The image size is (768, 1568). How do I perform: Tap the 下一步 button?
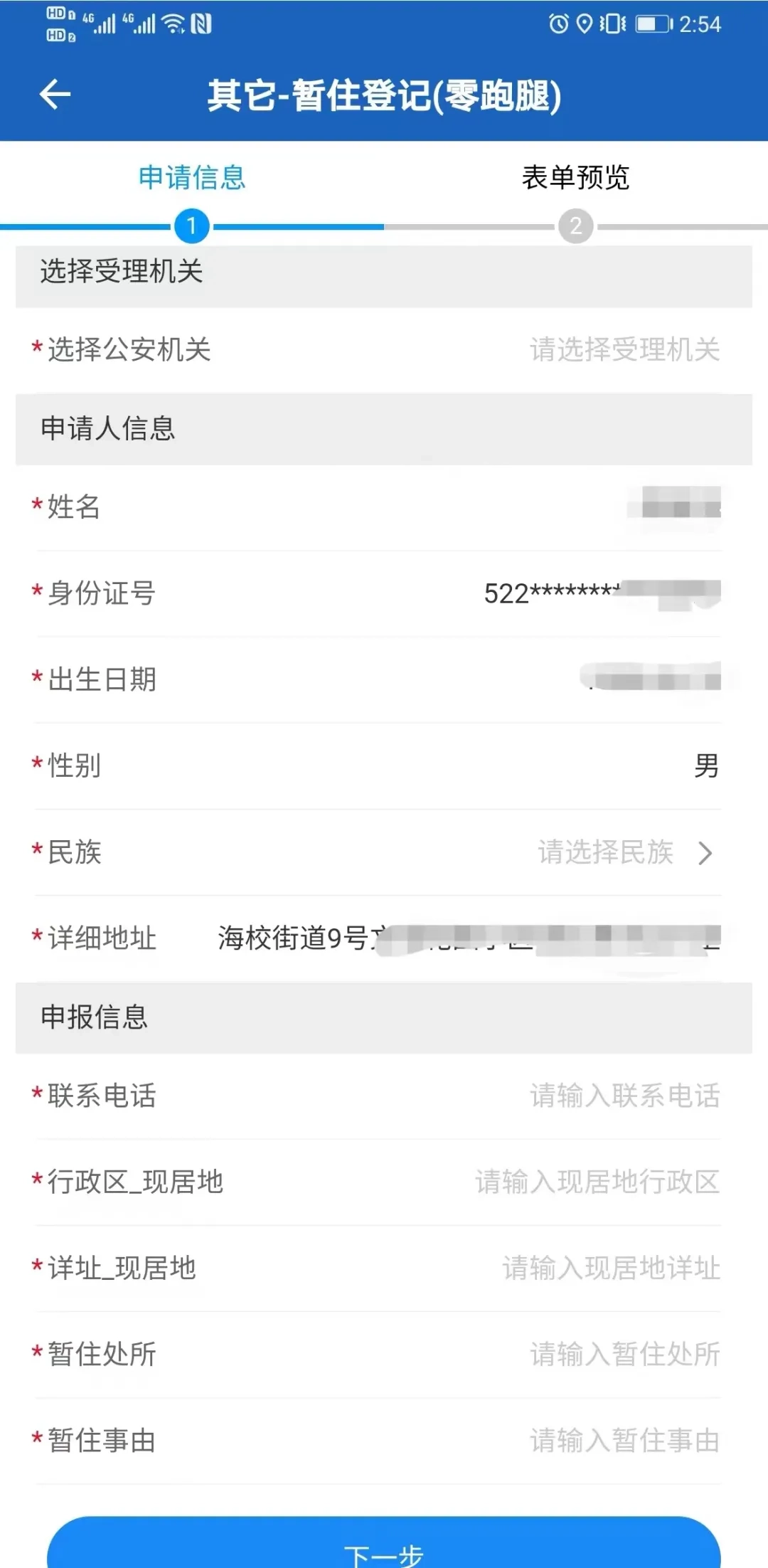pos(384,1547)
